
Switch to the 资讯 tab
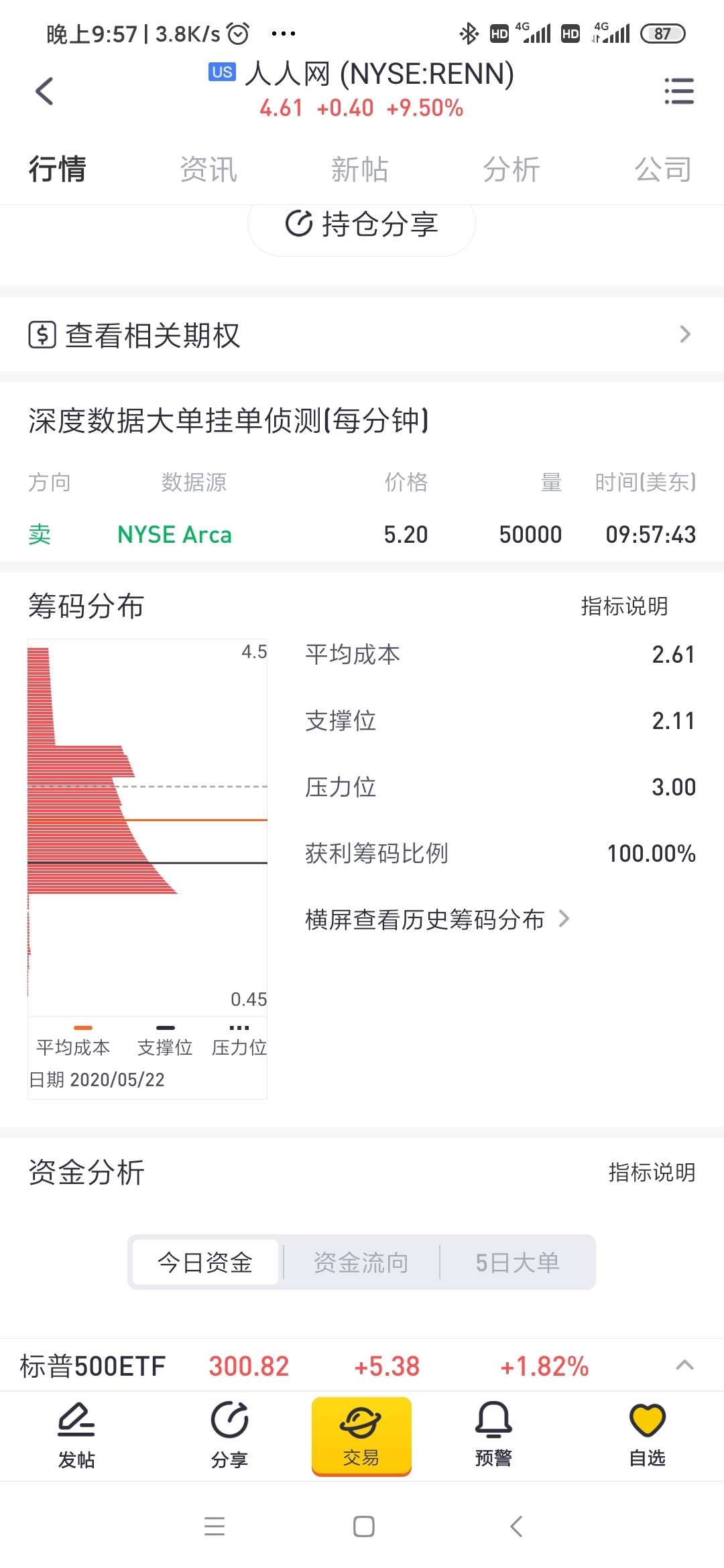[208, 170]
